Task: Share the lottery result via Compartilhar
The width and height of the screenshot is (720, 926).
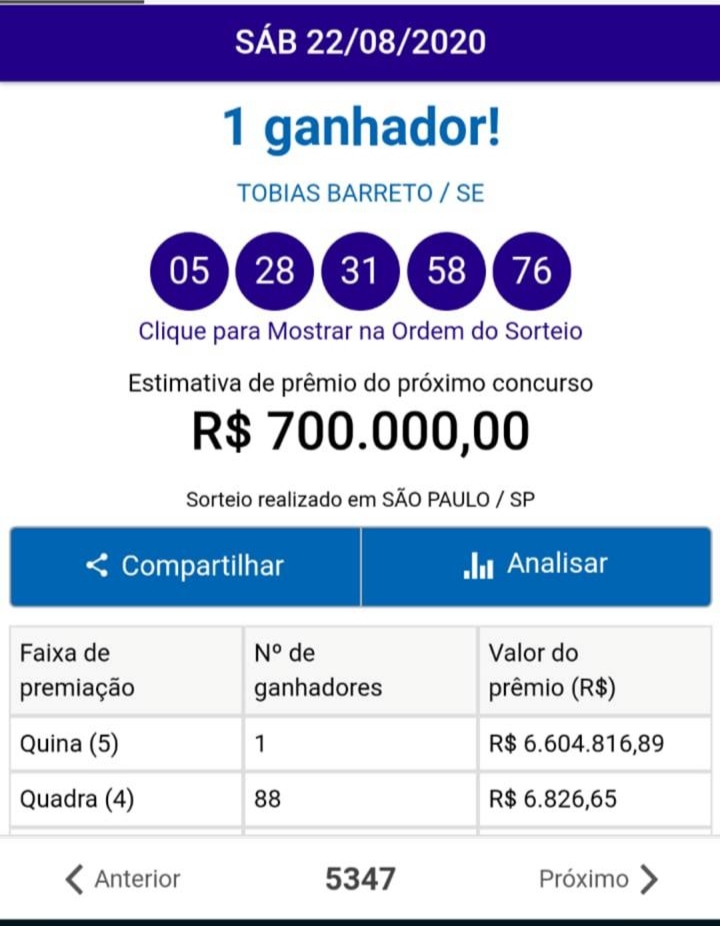Action: pyautogui.click(x=185, y=566)
